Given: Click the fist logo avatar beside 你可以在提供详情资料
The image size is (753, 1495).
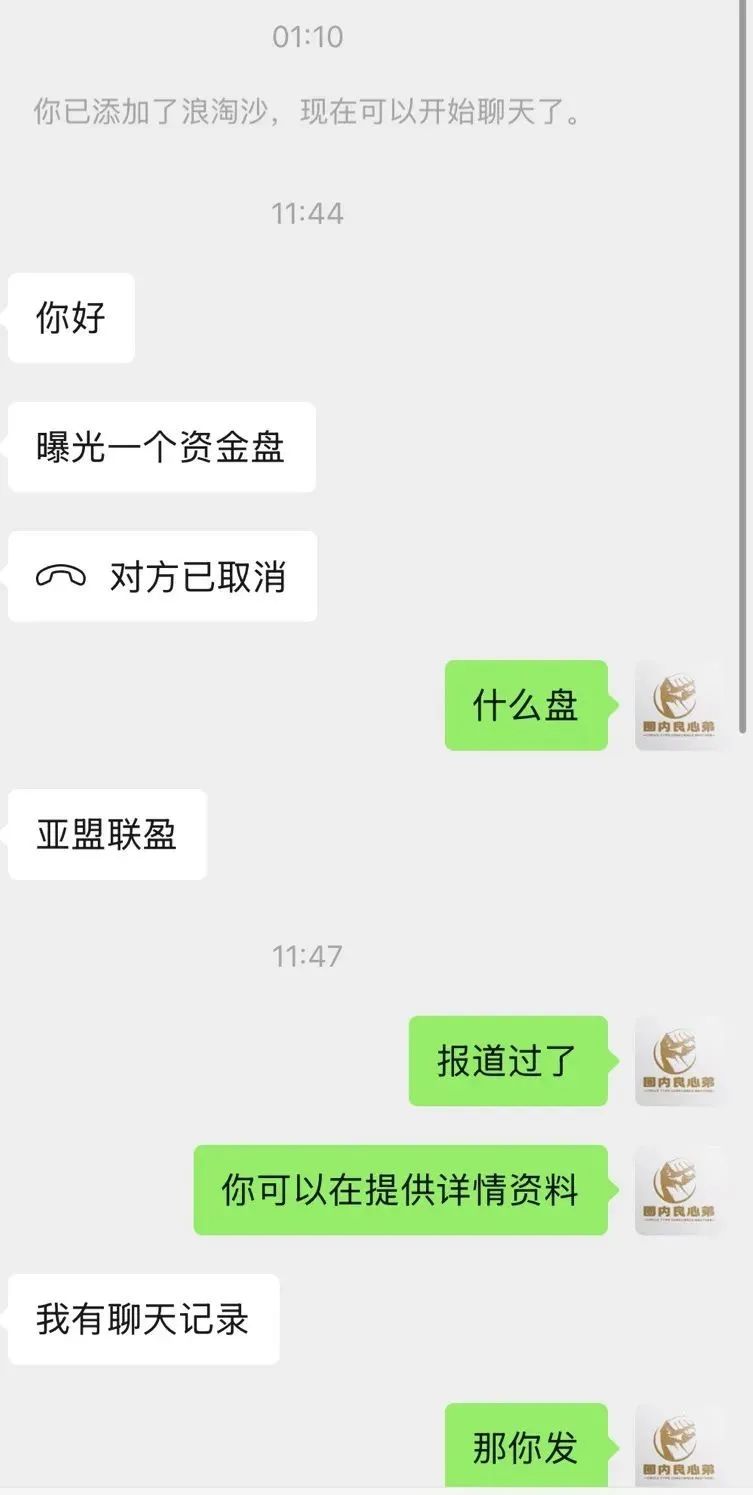Looking at the screenshot, I should [x=678, y=1190].
